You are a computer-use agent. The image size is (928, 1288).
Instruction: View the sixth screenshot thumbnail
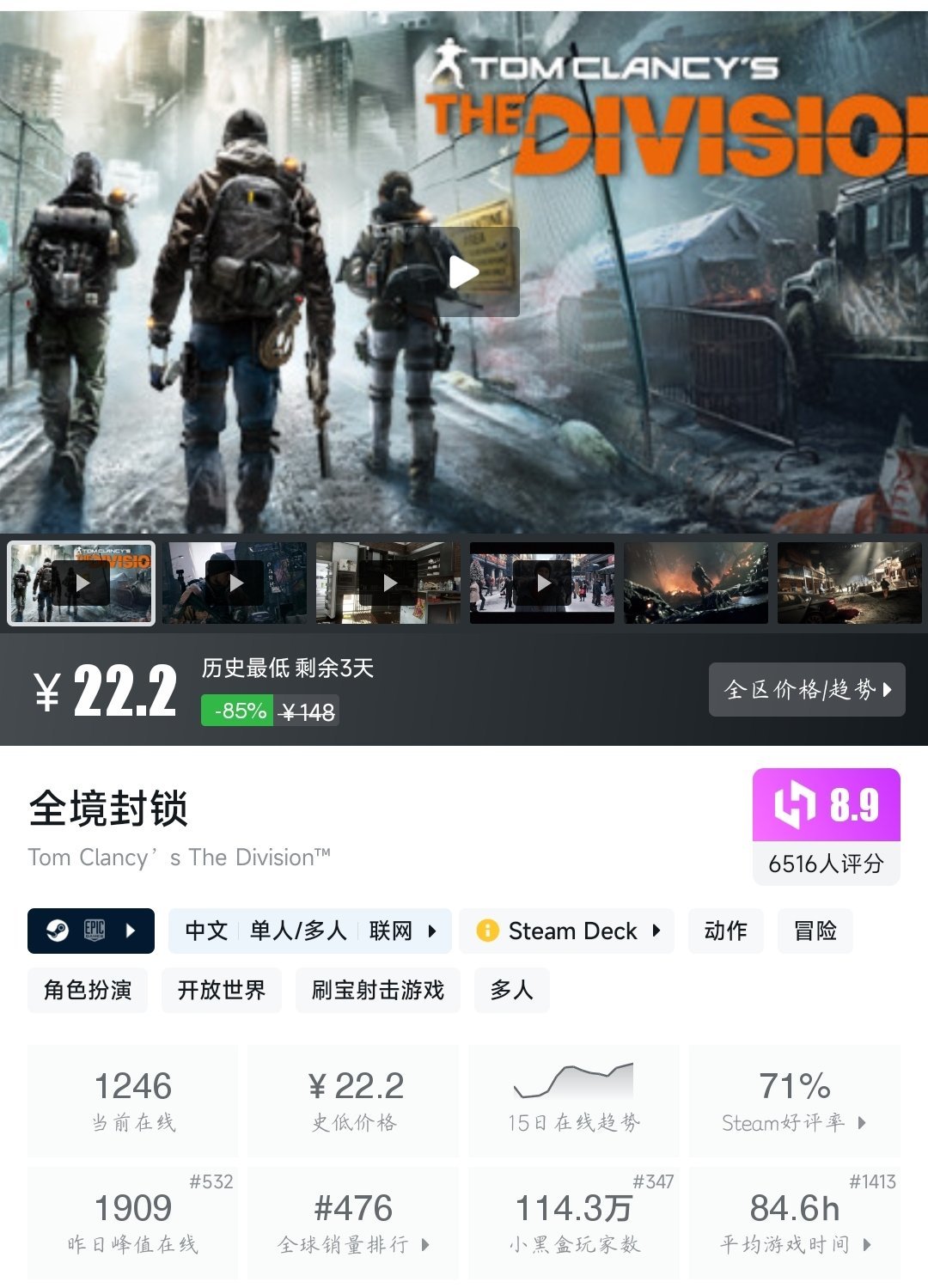(x=850, y=583)
